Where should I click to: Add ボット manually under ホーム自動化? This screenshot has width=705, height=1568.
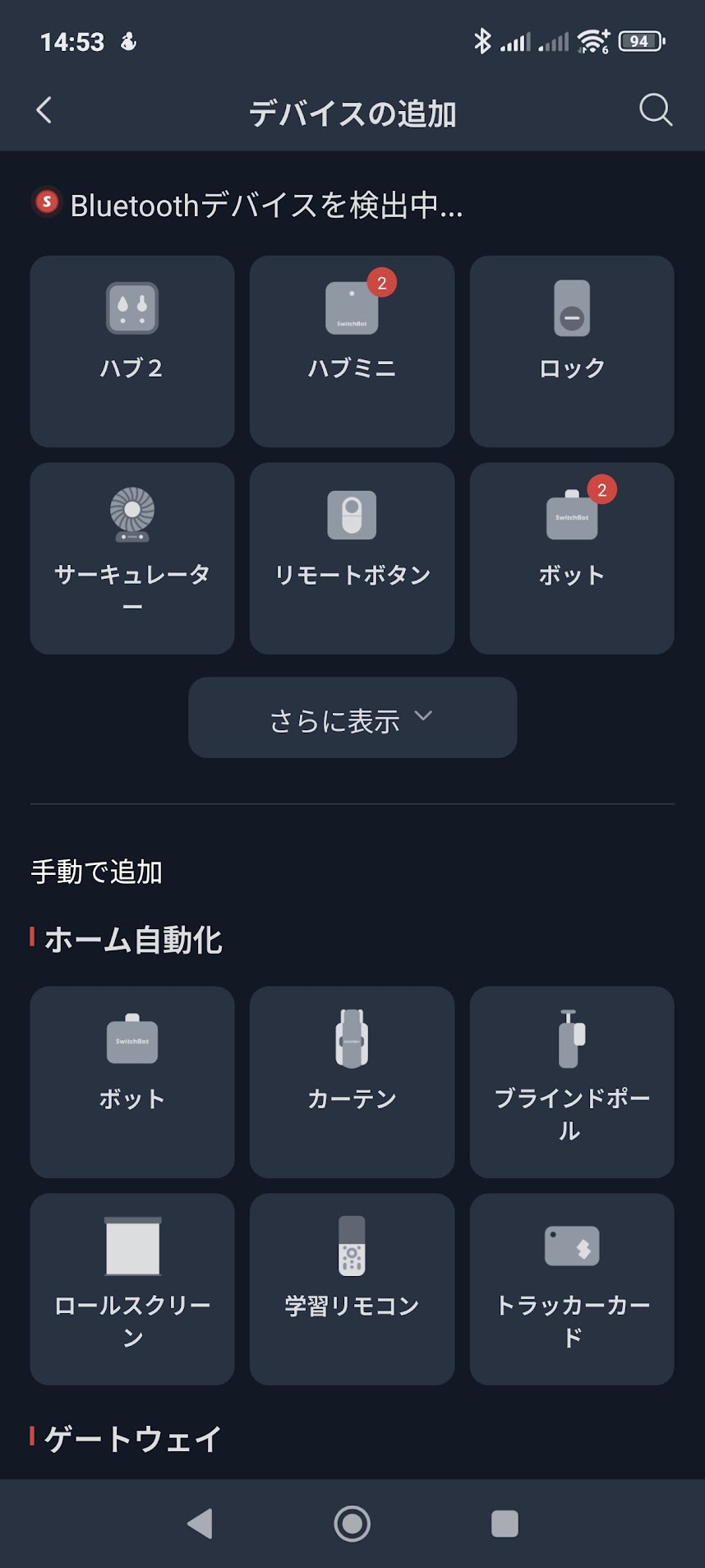click(x=132, y=1082)
